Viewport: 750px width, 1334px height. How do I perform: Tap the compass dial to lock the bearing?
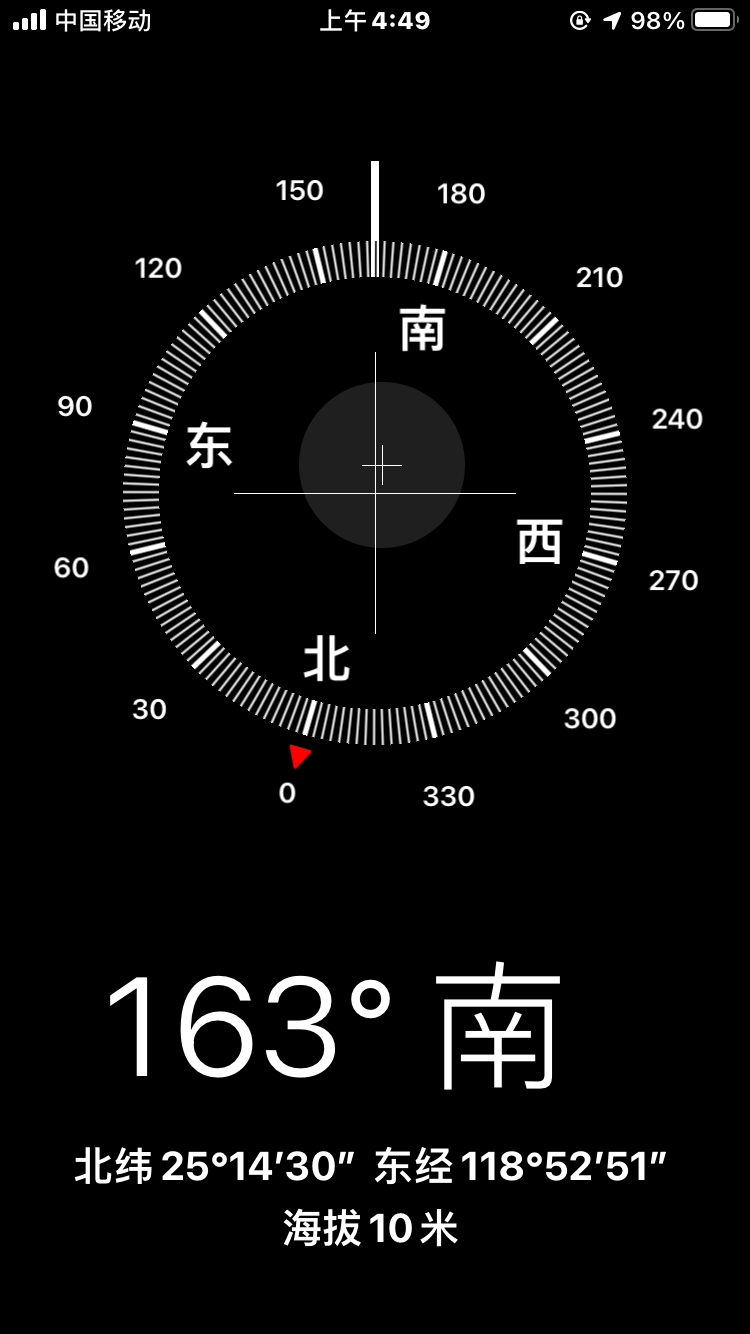(375, 493)
